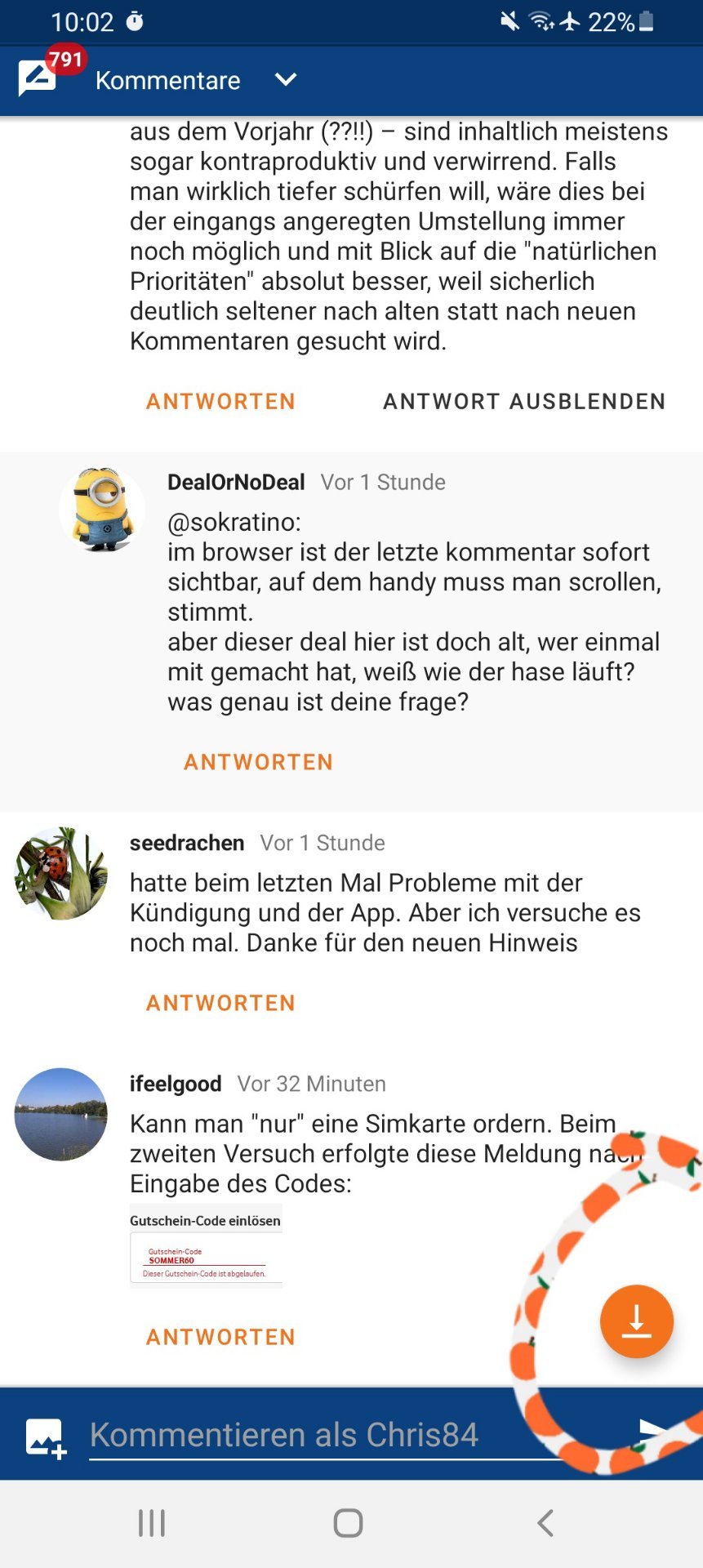Open DealOrNoDeal's minion avatar profile

point(102,510)
